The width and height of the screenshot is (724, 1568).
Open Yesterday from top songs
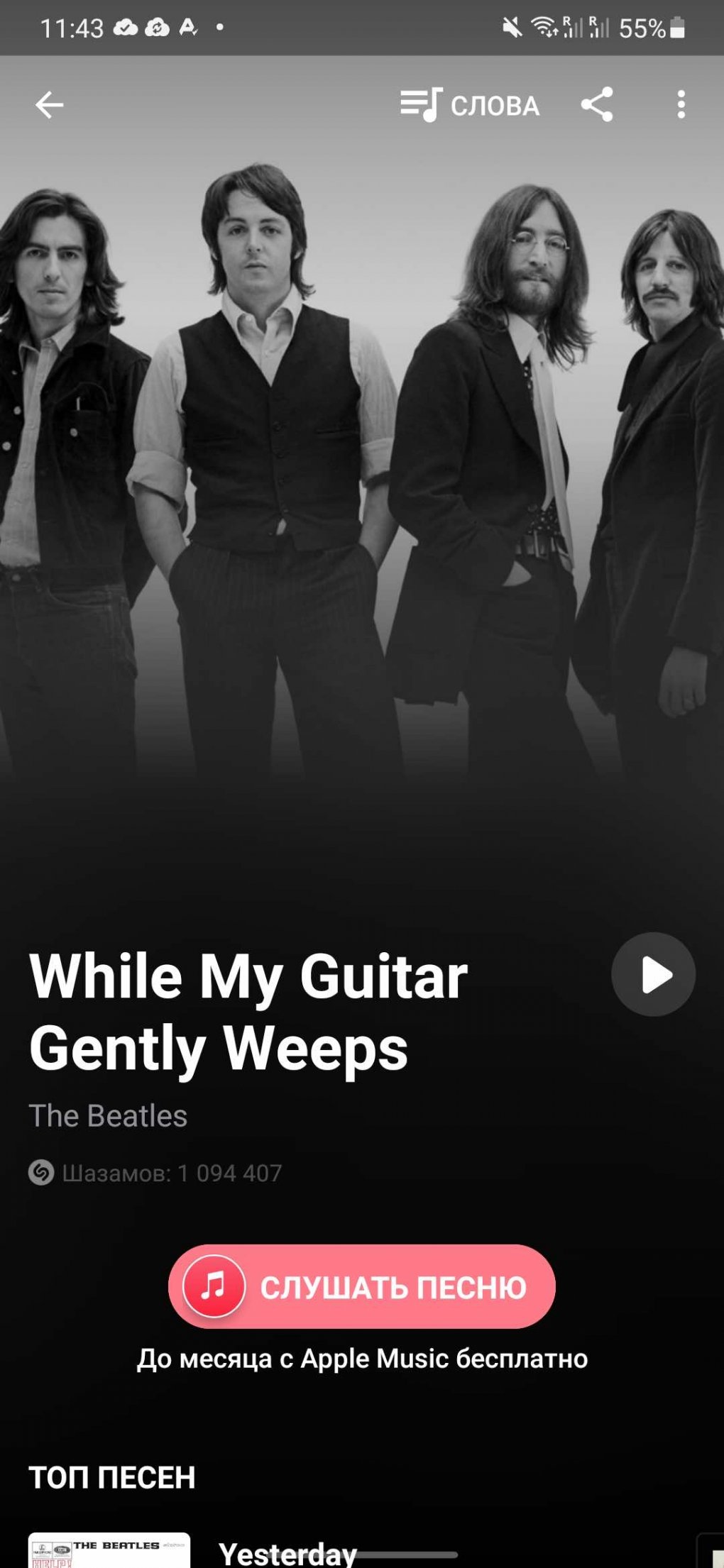tap(287, 1553)
